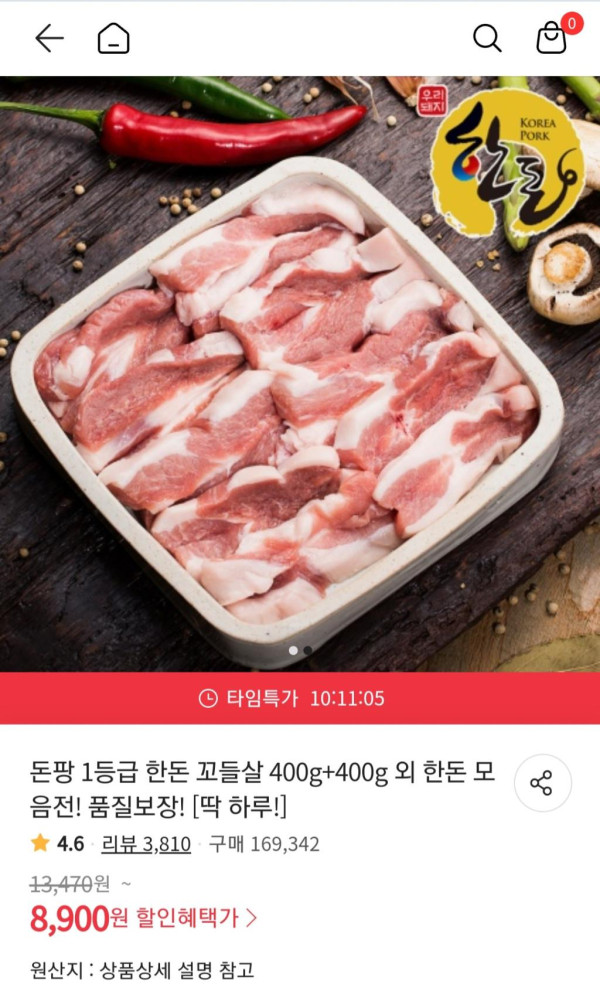
Task: Share this pork product
Action: point(542,783)
